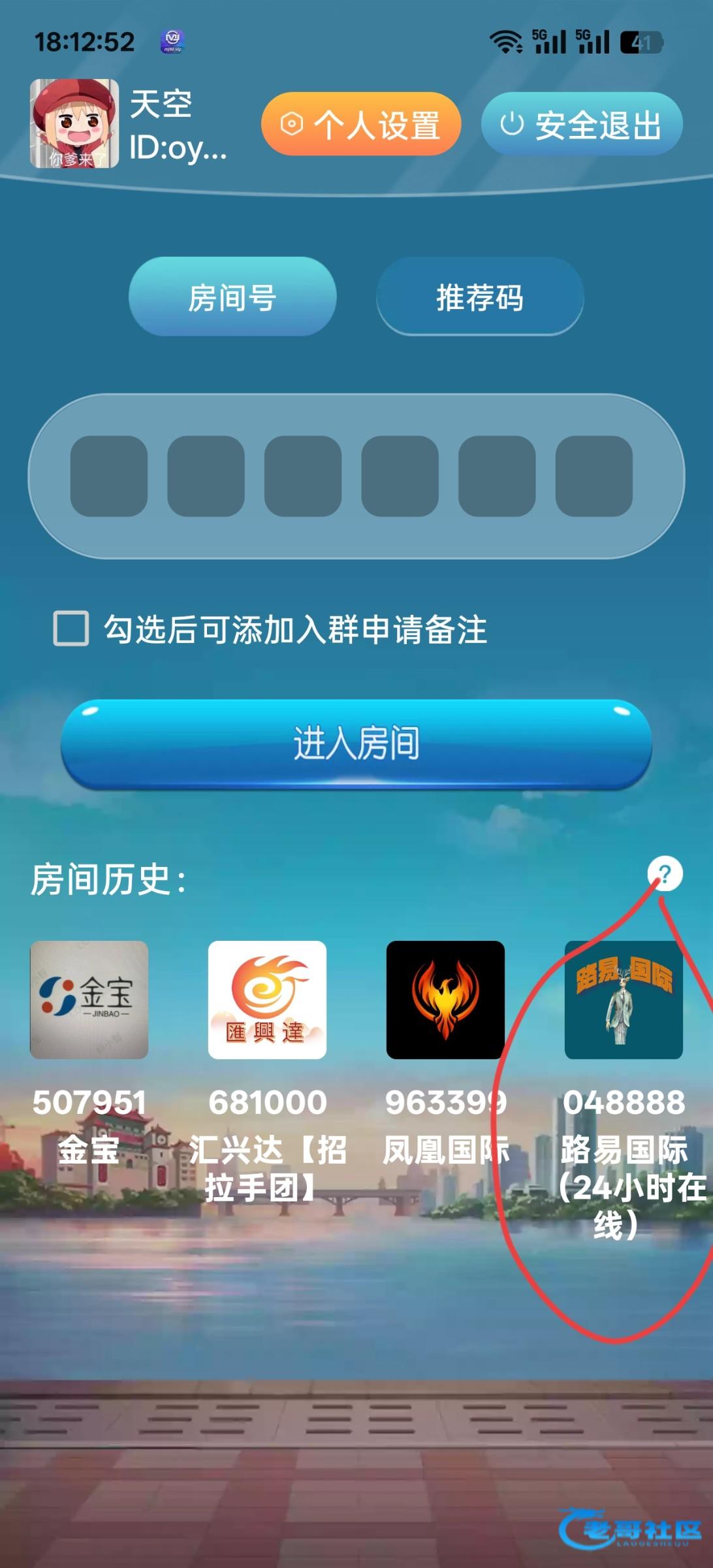Image resolution: width=713 pixels, height=1568 pixels.
Task: Open room 681000 汇兴达 from history
Action: tap(267, 1000)
